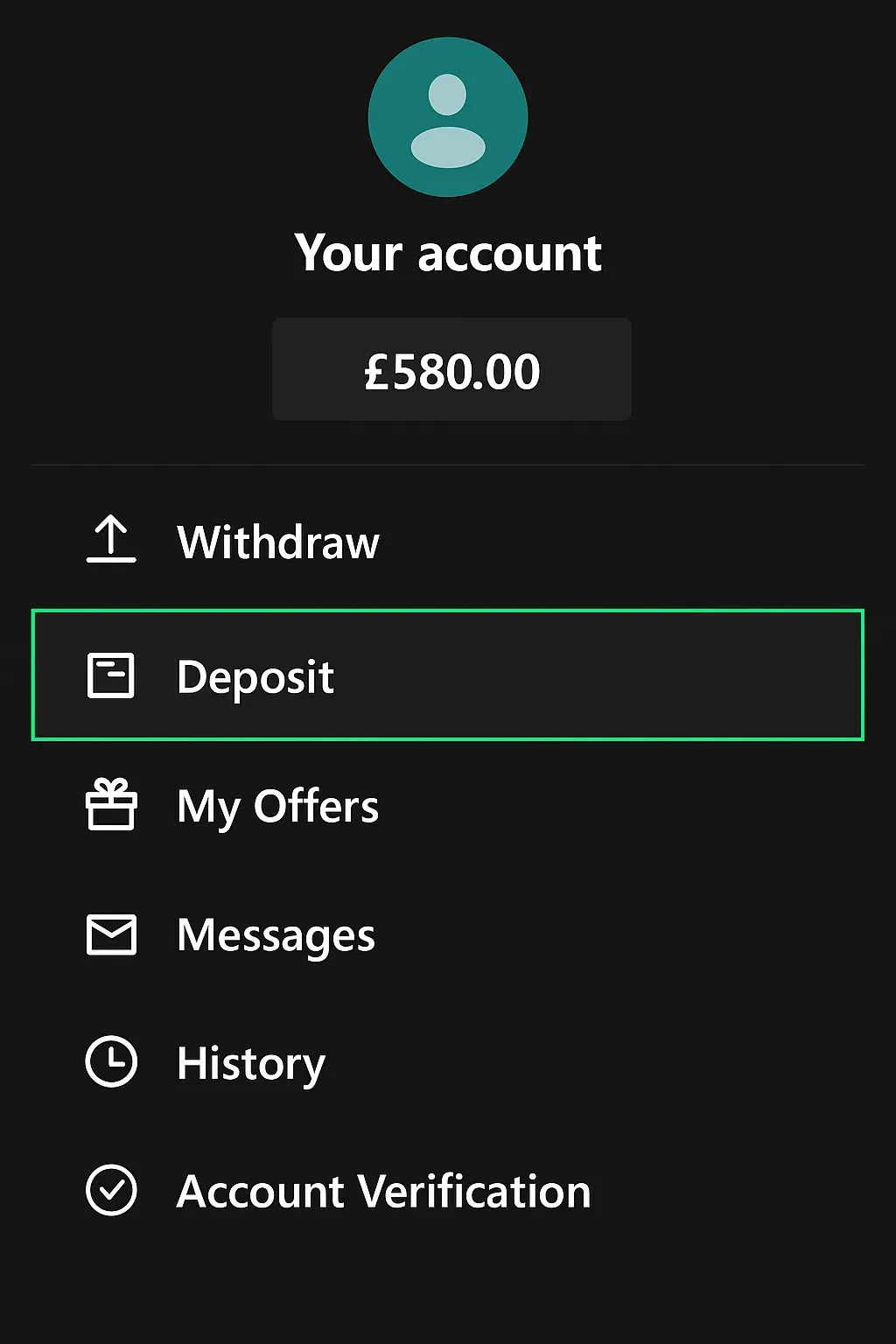Open the Withdraw option
896x1344 pixels.
click(x=278, y=542)
